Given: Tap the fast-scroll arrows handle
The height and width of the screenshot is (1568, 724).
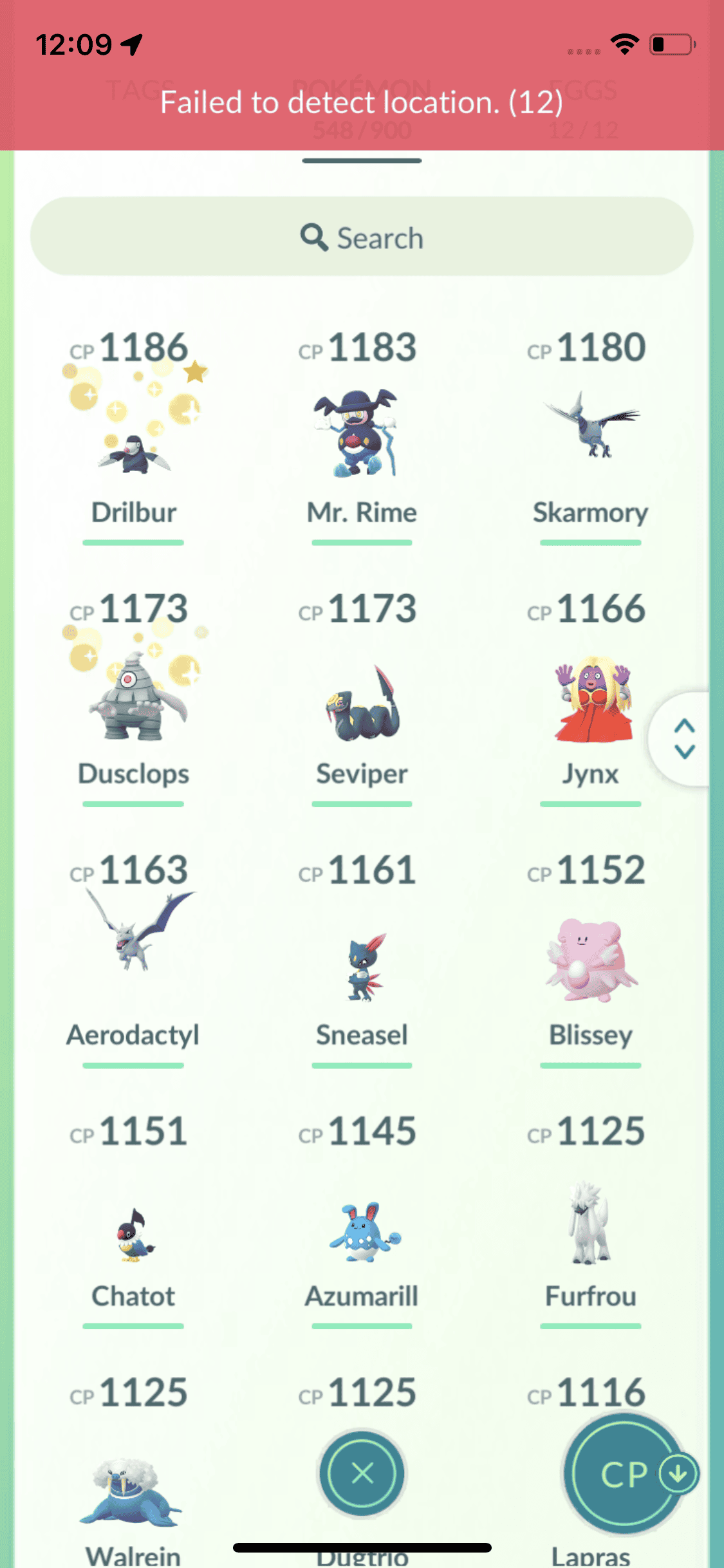Looking at the screenshot, I should [683, 738].
